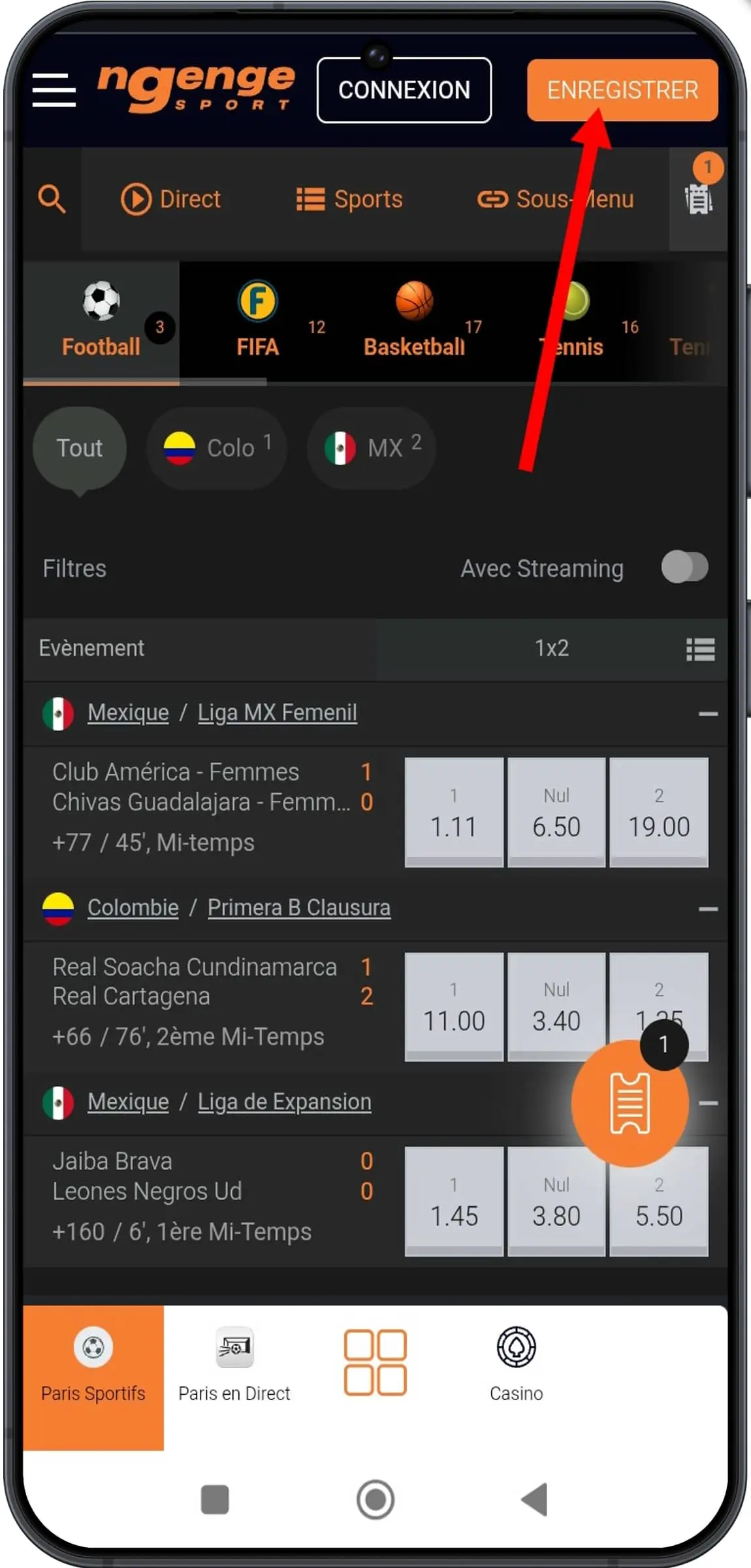Filter matches by the MX chip

[372, 448]
